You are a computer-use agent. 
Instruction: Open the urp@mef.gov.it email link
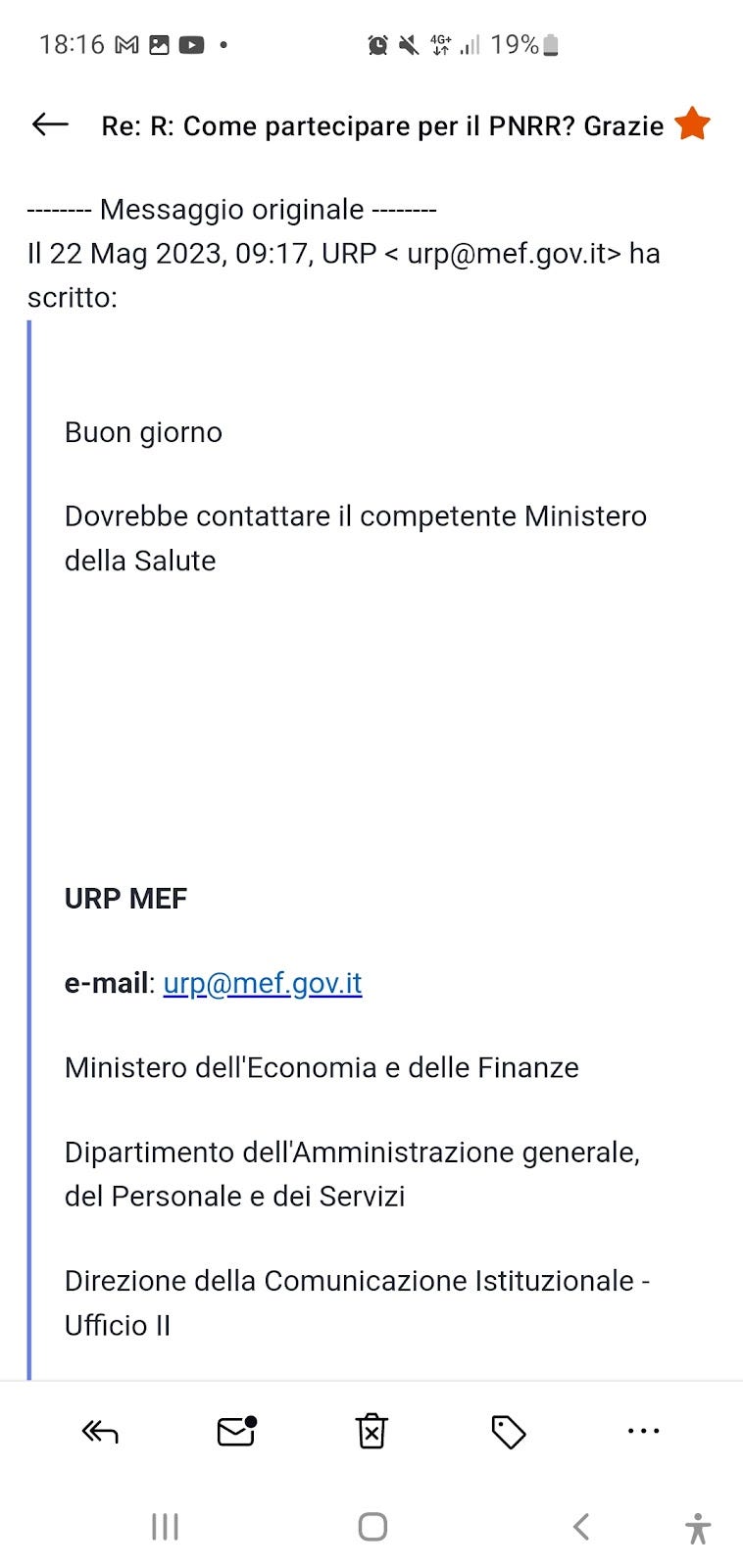(x=263, y=983)
